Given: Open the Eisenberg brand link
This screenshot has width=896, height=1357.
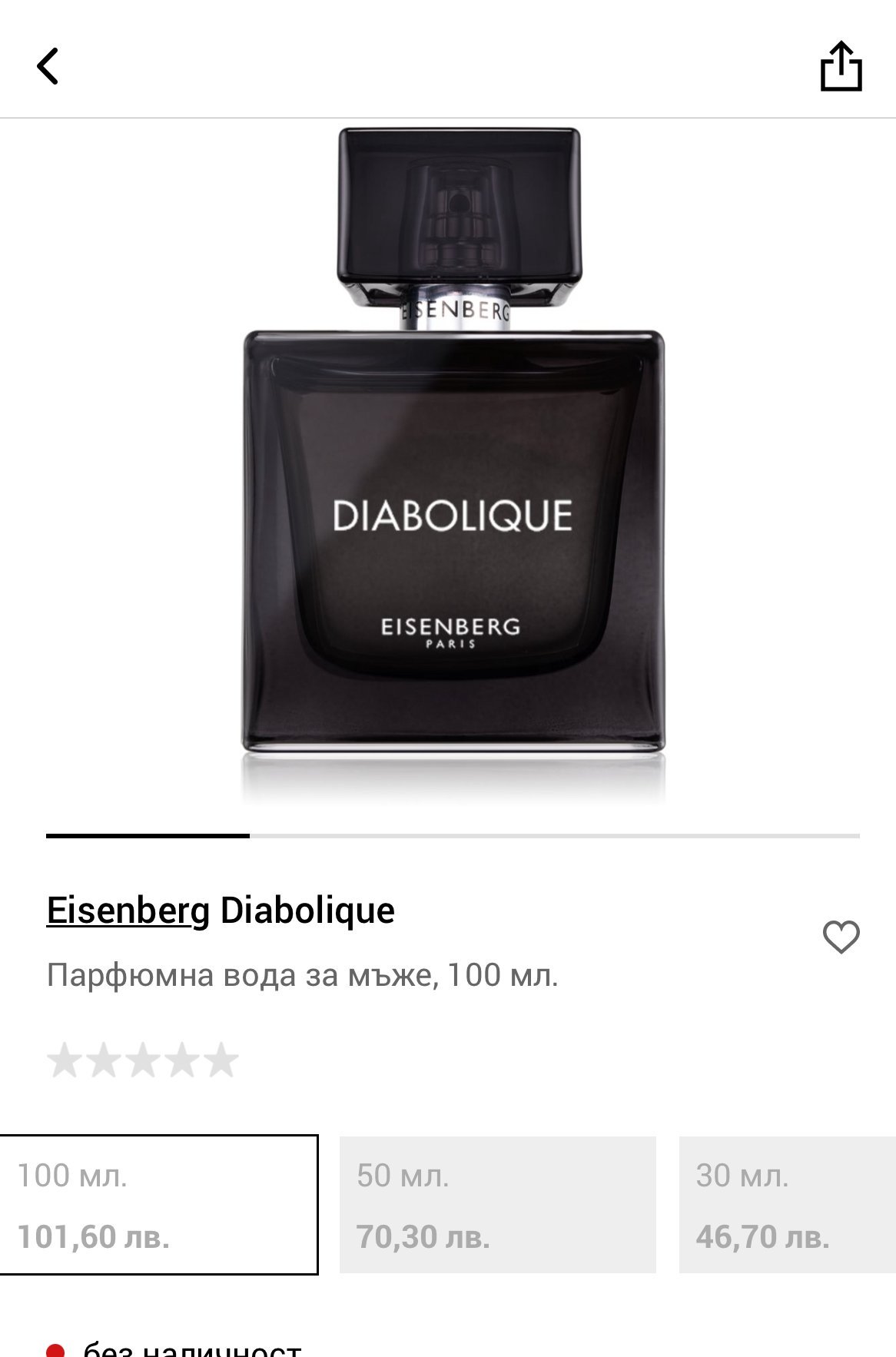Looking at the screenshot, I should coord(128,911).
